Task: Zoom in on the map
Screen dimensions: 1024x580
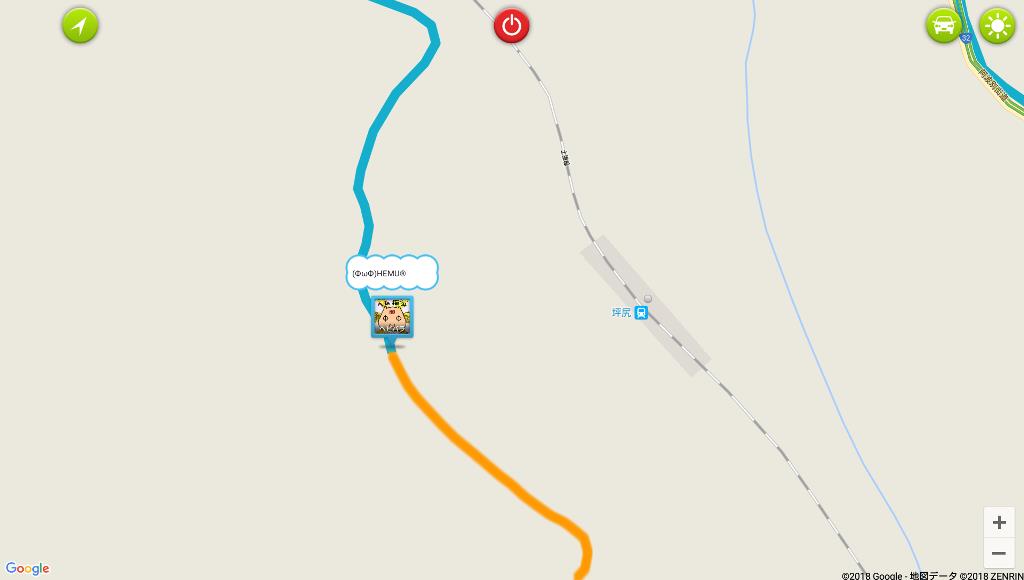Action: (x=998, y=522)
